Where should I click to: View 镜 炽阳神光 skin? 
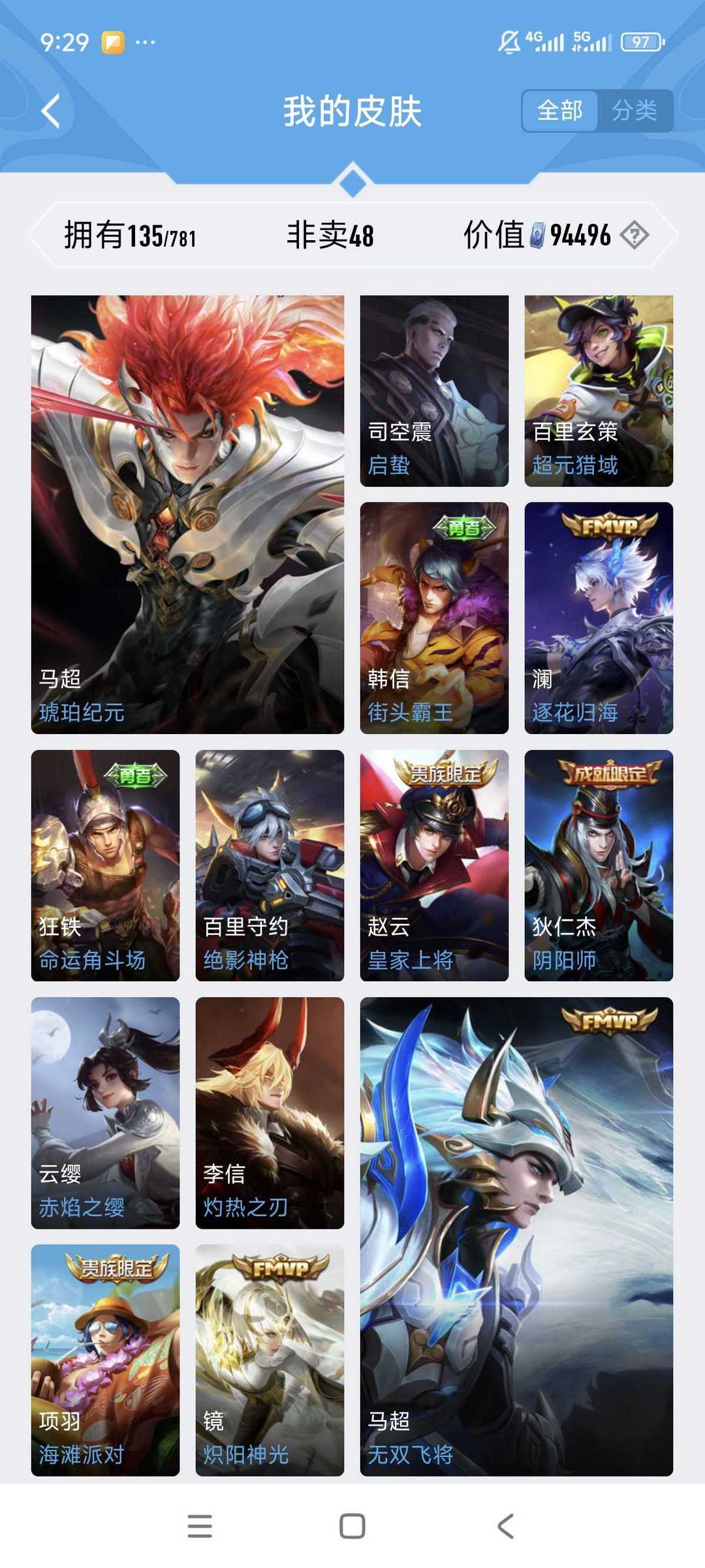click(x=270, y=1360)
